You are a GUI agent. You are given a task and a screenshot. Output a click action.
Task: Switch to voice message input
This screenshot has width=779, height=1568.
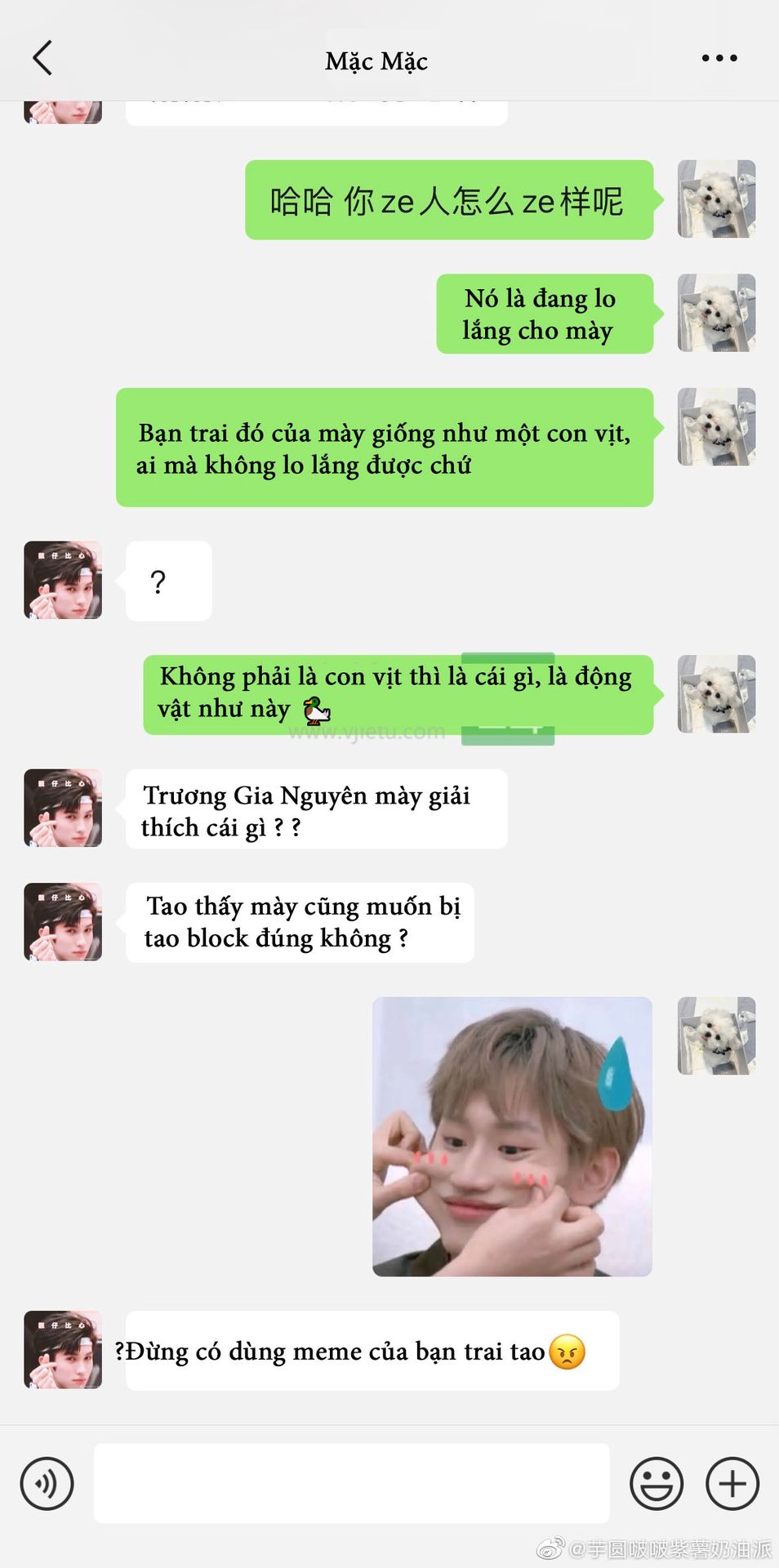click(x=47, y=1484)
